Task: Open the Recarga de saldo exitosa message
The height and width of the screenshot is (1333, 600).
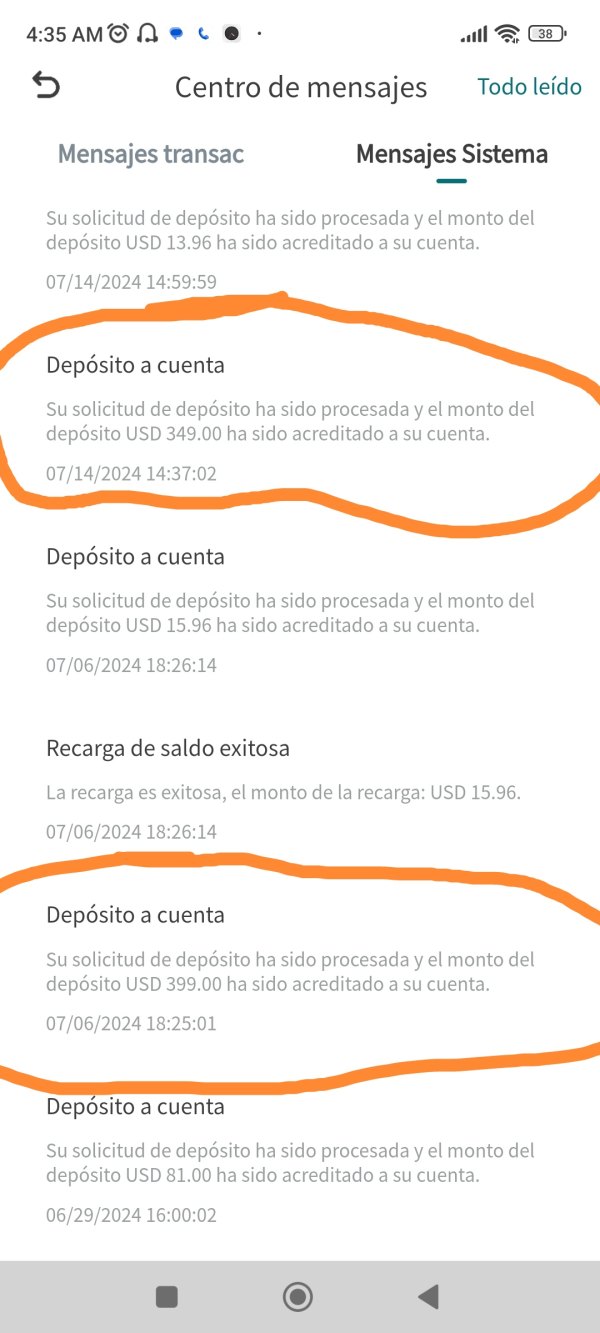Action: point(300,789)
